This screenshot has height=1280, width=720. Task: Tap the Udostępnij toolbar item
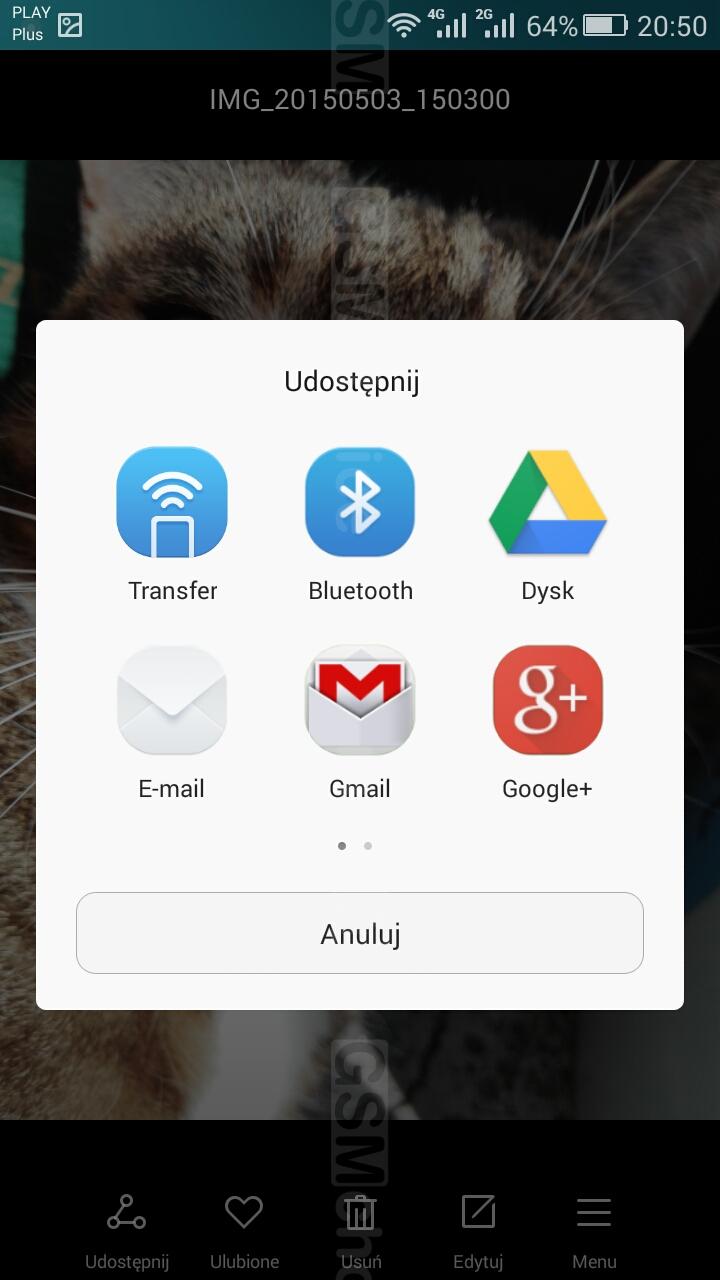[x=127, y=1230]
